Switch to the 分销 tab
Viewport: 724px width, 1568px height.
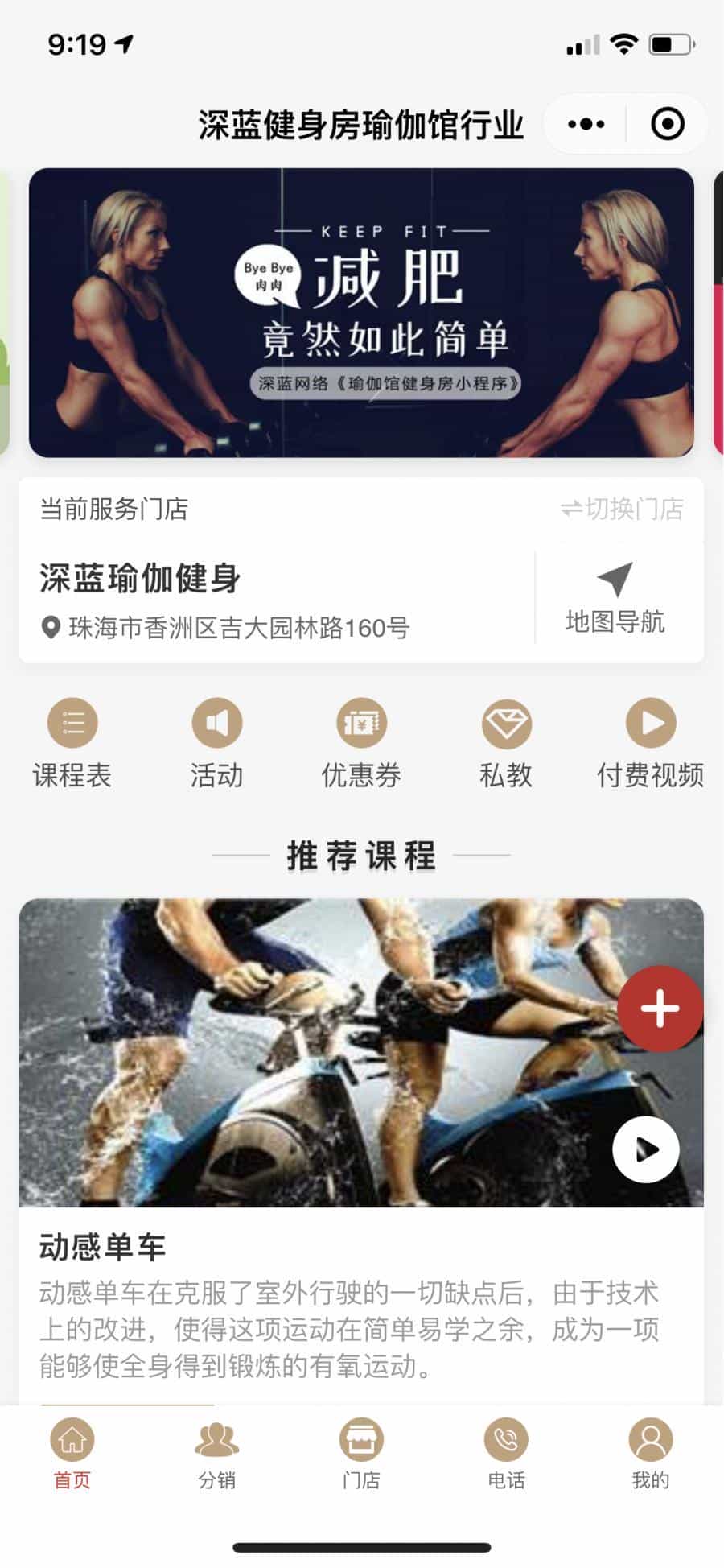pos(216,1454)
